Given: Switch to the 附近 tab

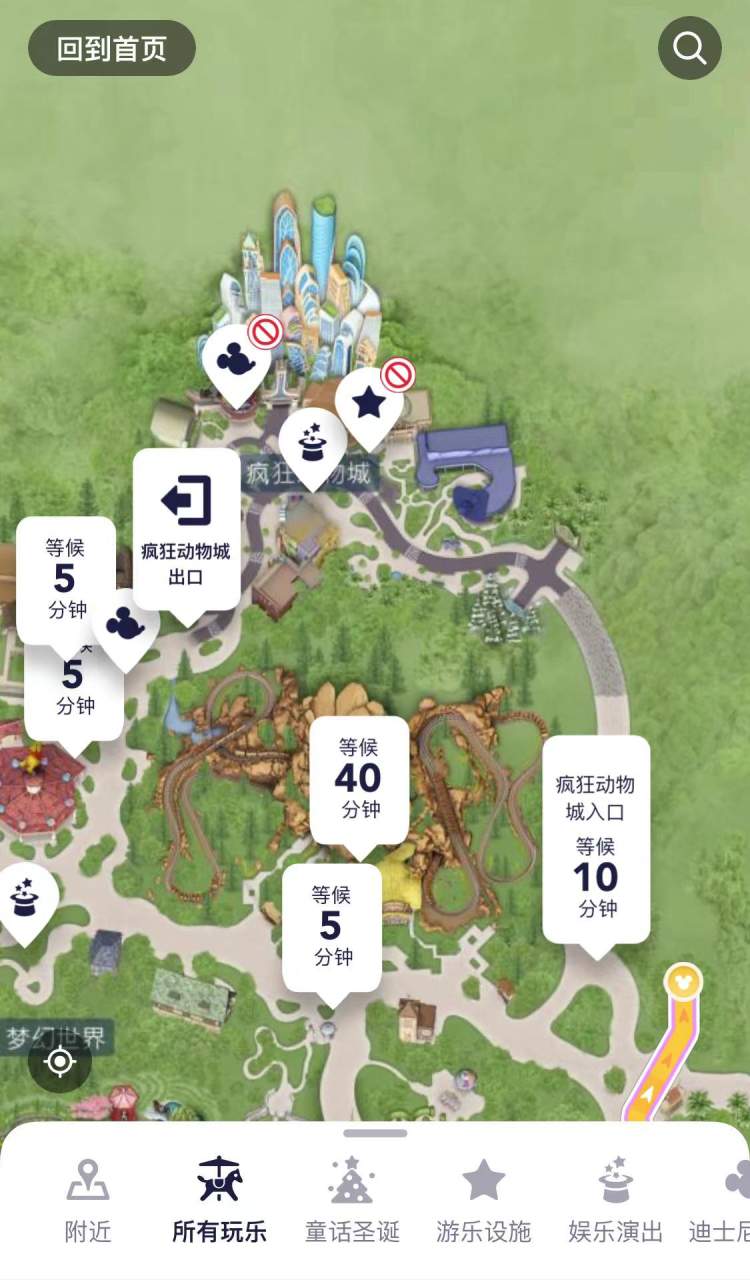Looking at the screenshot, I should (88, 1202).
